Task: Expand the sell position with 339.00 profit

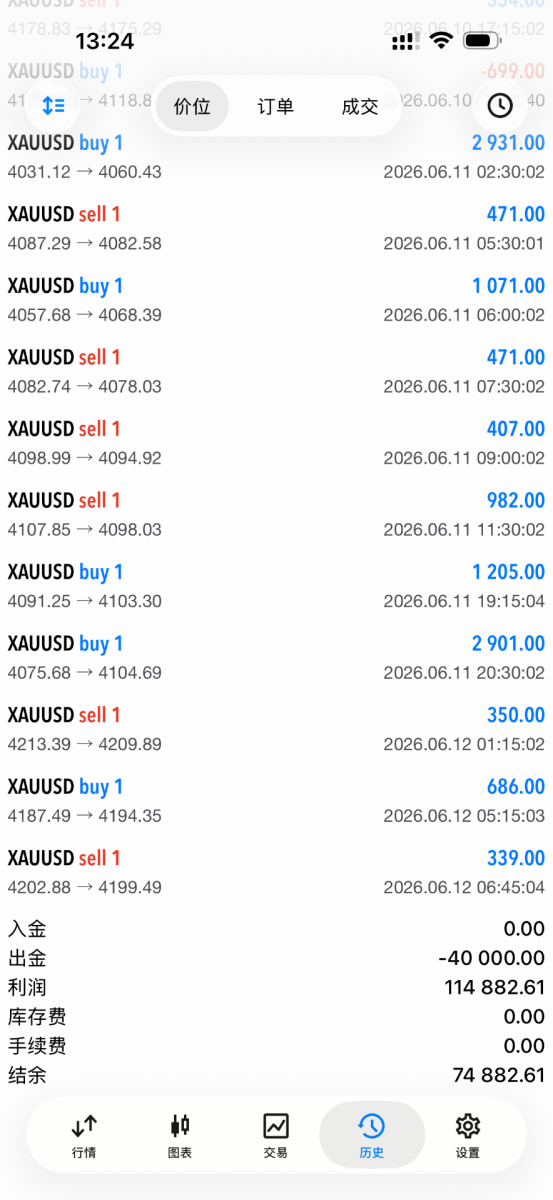Action: point(276,872)
